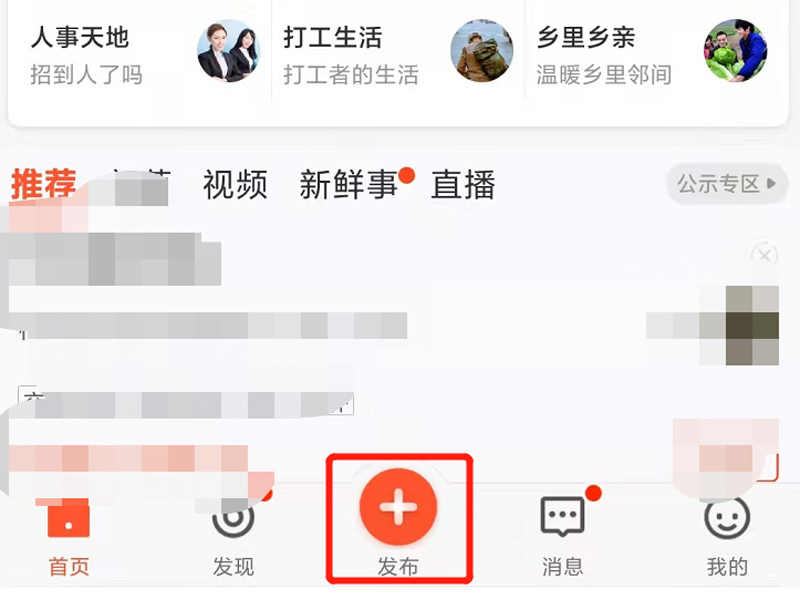Open the 消息 messages tab
This screenshot has height=600, width=800.
coord(562,540)
